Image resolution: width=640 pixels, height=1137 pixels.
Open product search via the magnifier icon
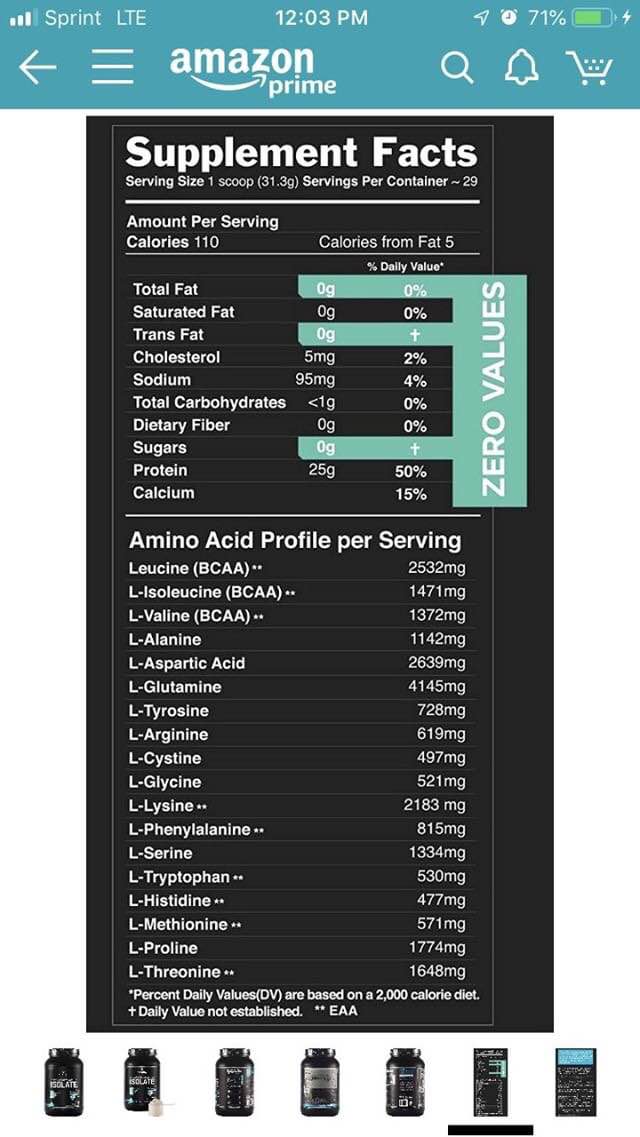(457, 68)
